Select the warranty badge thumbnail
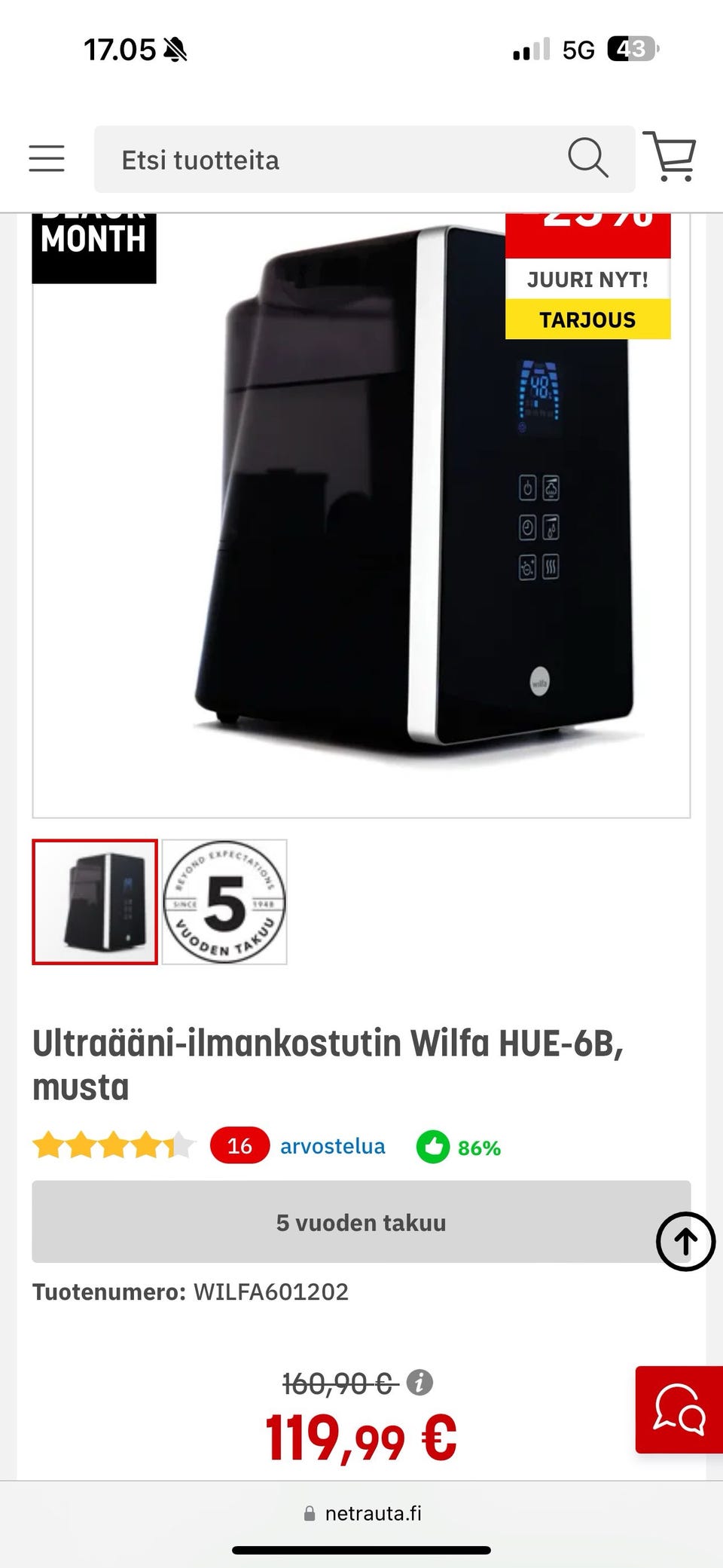723x1568 pixels. (224, 901)
